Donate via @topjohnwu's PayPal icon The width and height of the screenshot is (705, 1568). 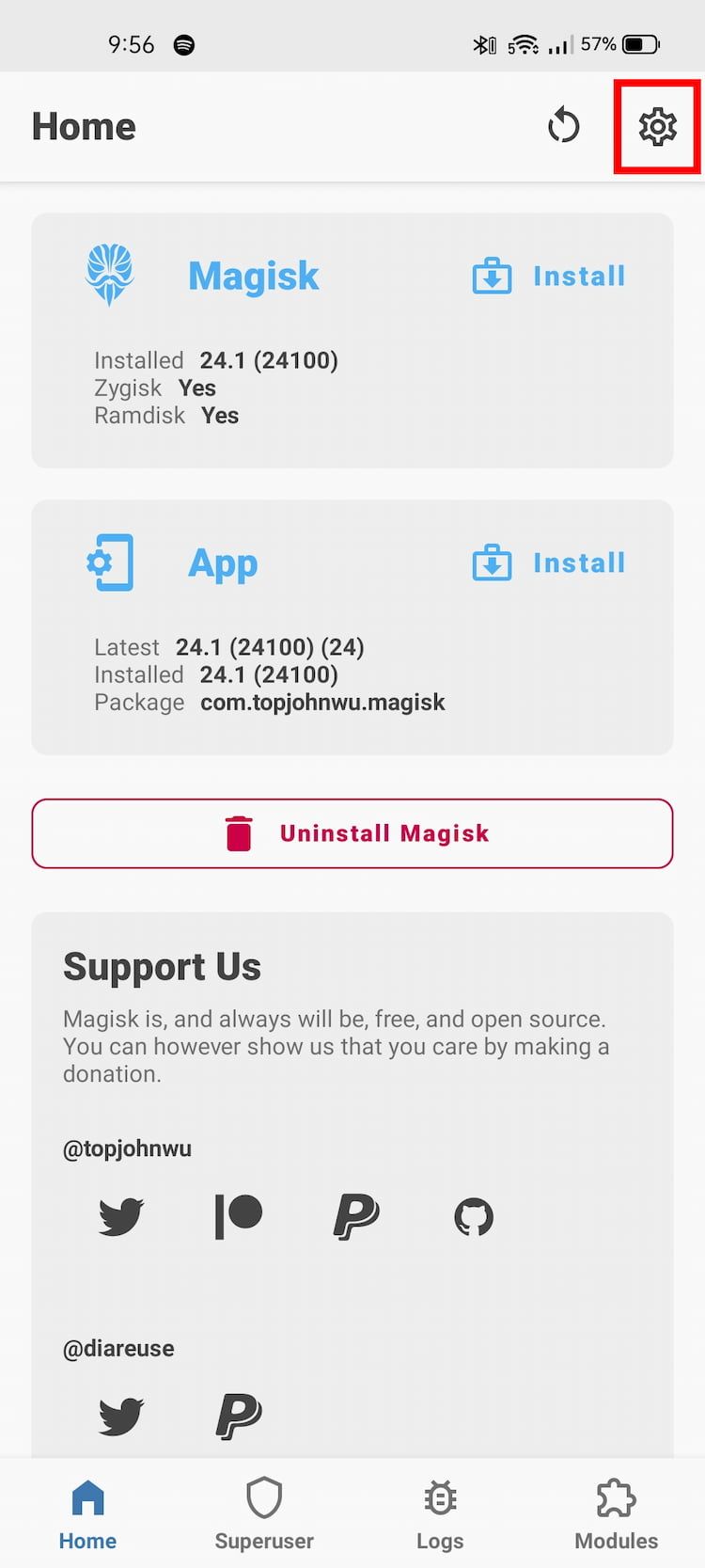pos(356,1214)
